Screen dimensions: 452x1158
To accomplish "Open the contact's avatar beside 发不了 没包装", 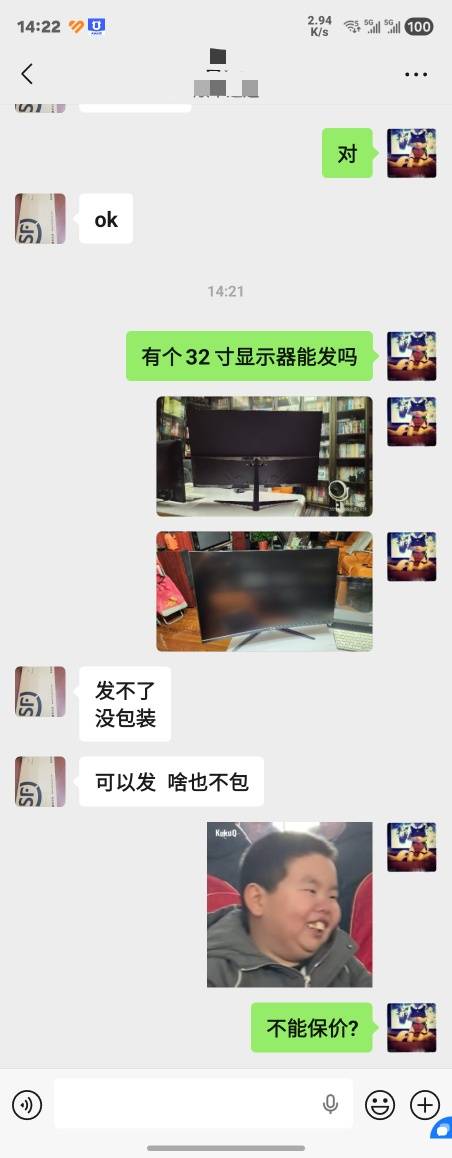I will 40,691.
